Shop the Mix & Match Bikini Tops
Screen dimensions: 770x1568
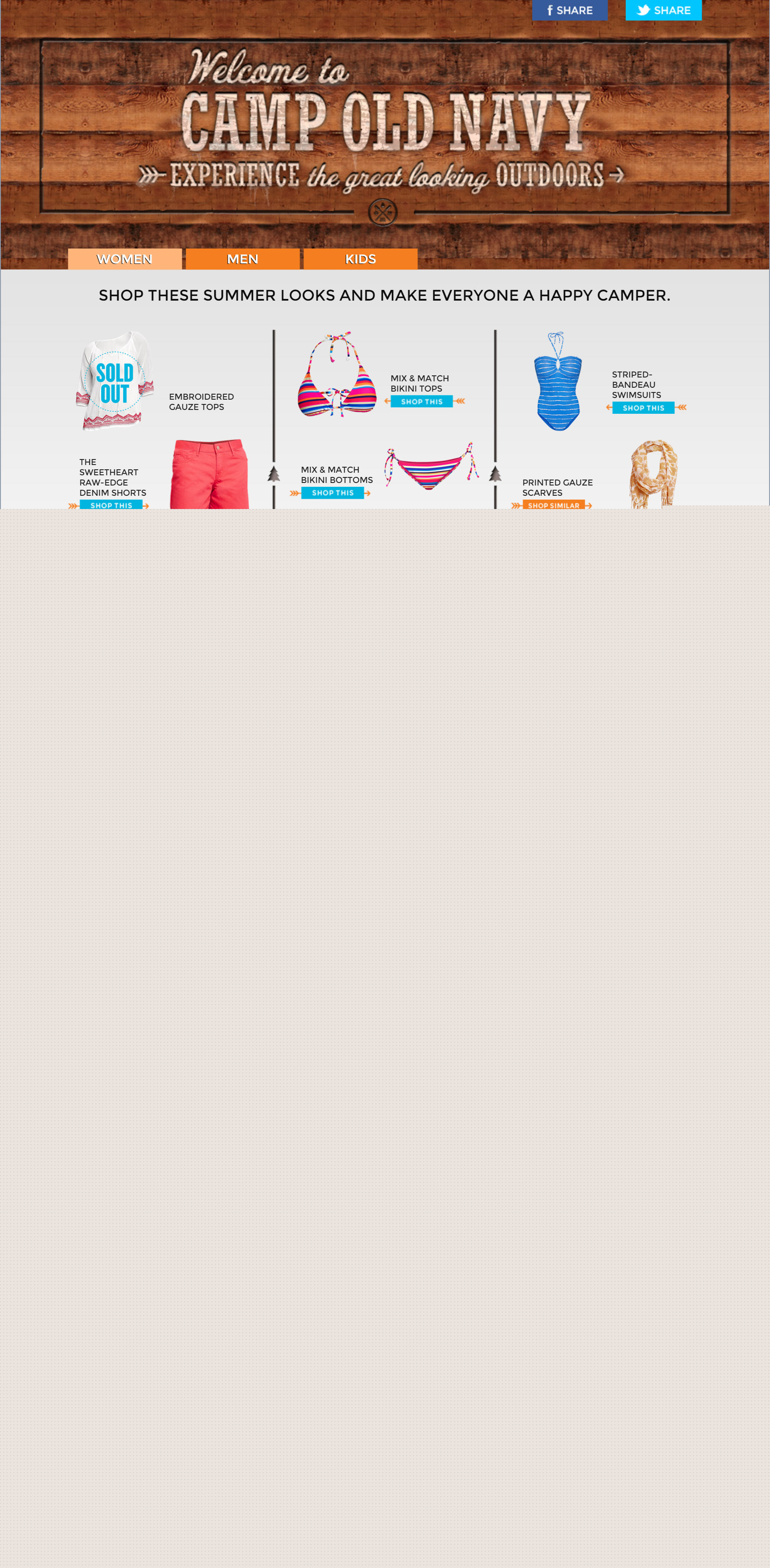(421, 401)
